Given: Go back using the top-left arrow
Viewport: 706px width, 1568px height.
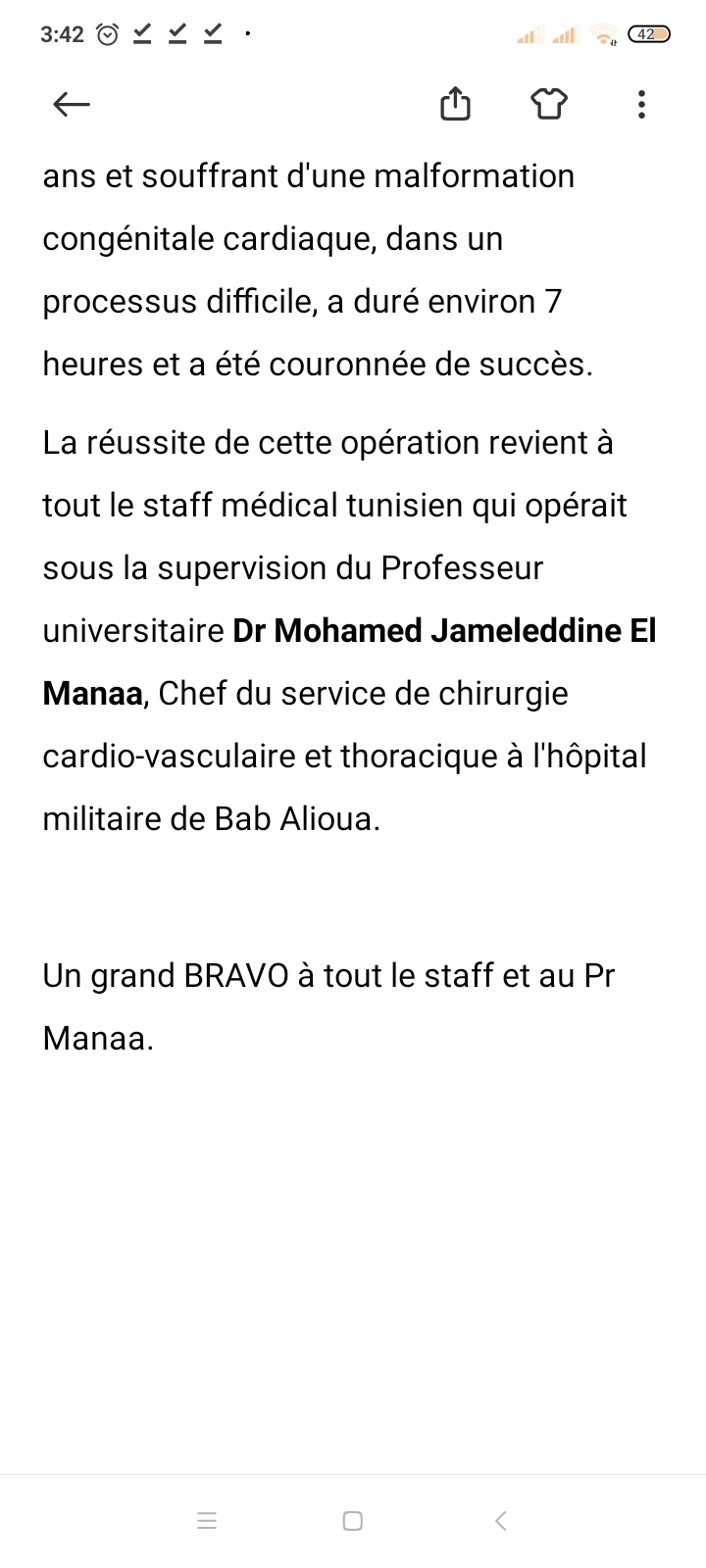Looking at the screenshot, I should pyautogui.click(x=71, y=104).
